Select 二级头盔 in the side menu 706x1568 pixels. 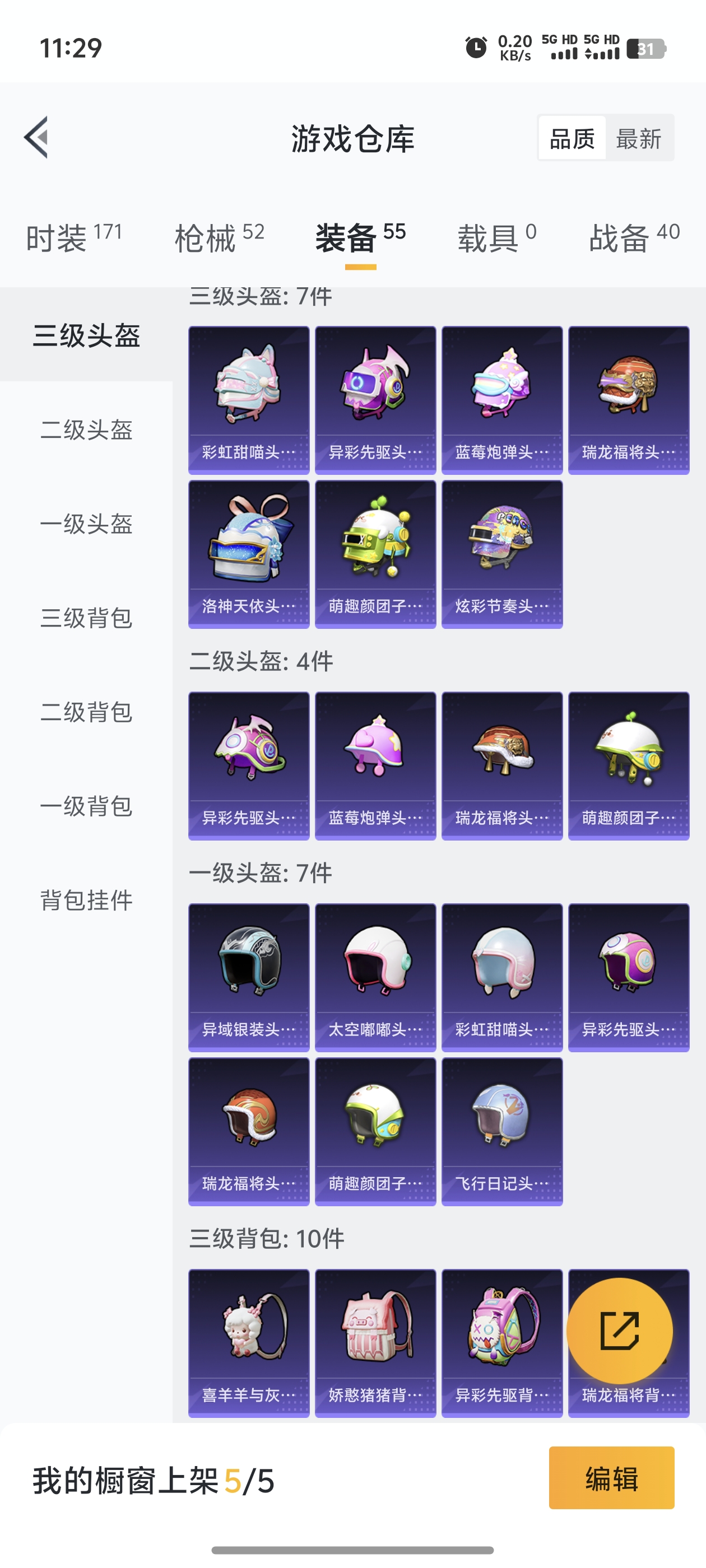pos(86,430)
